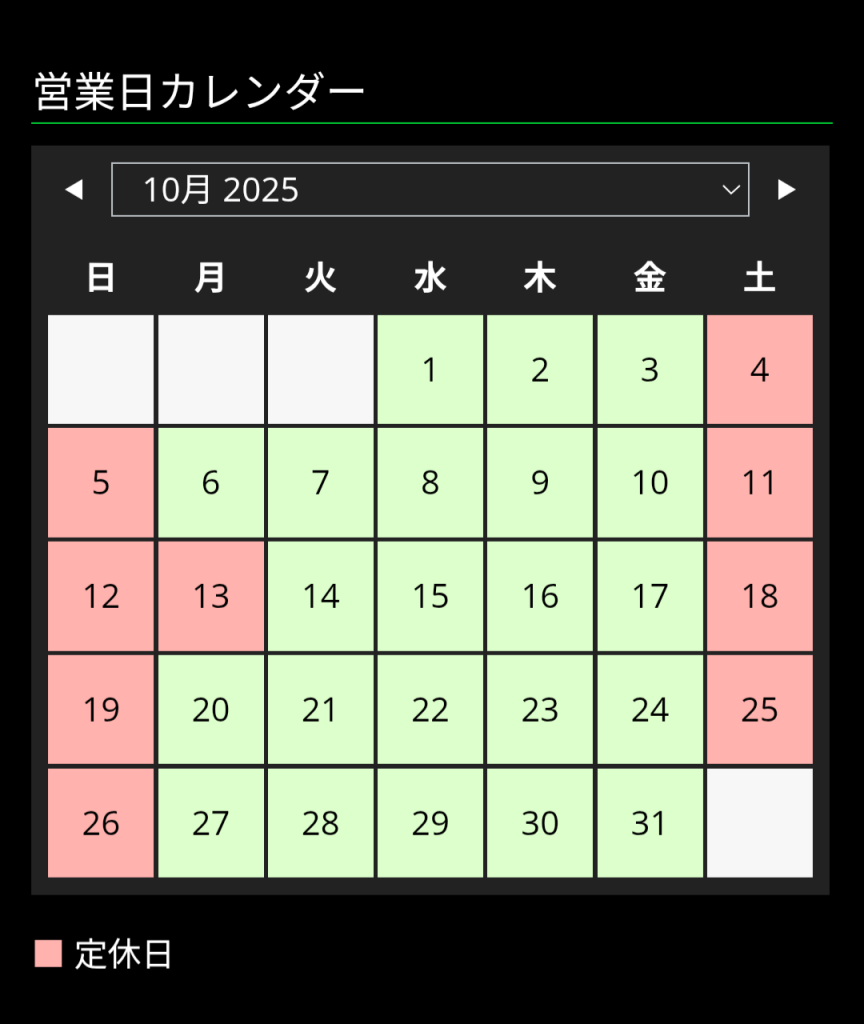Open the 10月 2025 month dropdown
864x1024 pixels.
click(430, 190)
